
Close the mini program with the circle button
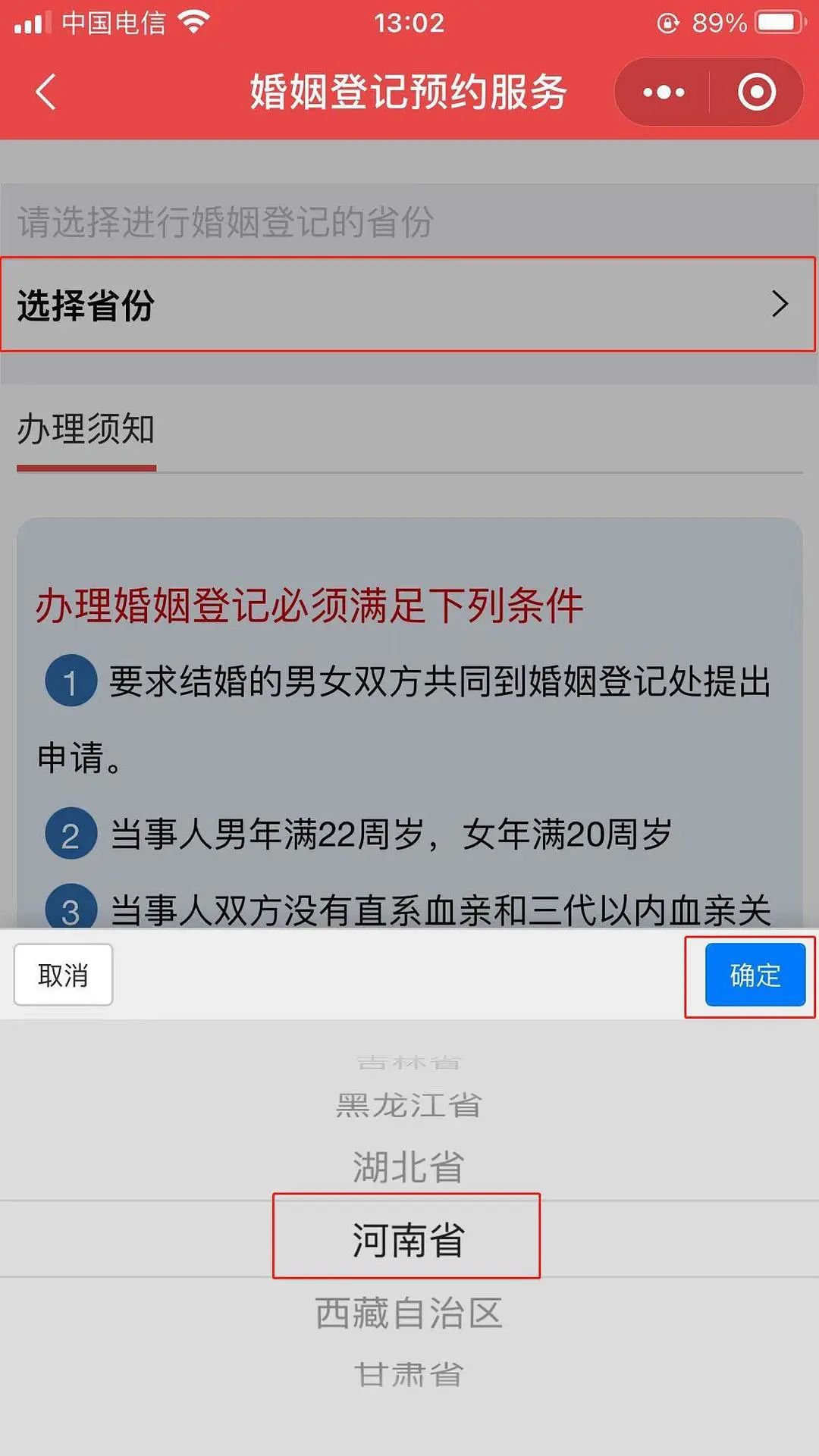757,92
